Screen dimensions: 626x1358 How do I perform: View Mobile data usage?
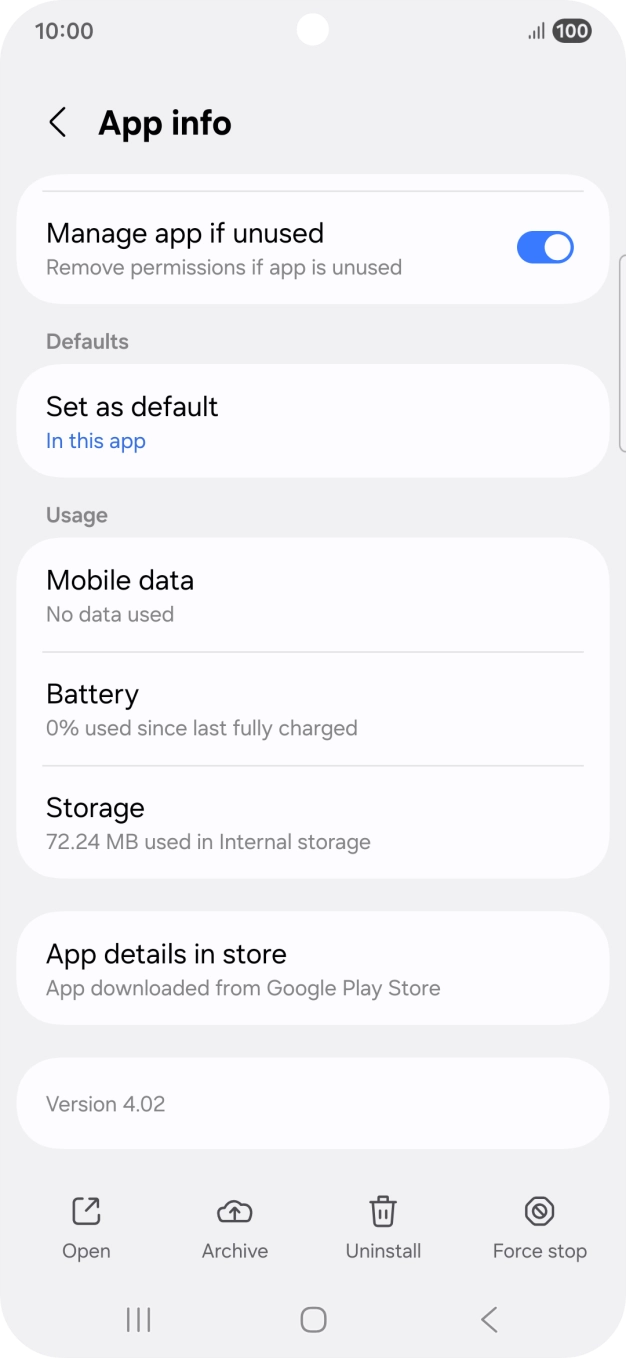point(312,596)
